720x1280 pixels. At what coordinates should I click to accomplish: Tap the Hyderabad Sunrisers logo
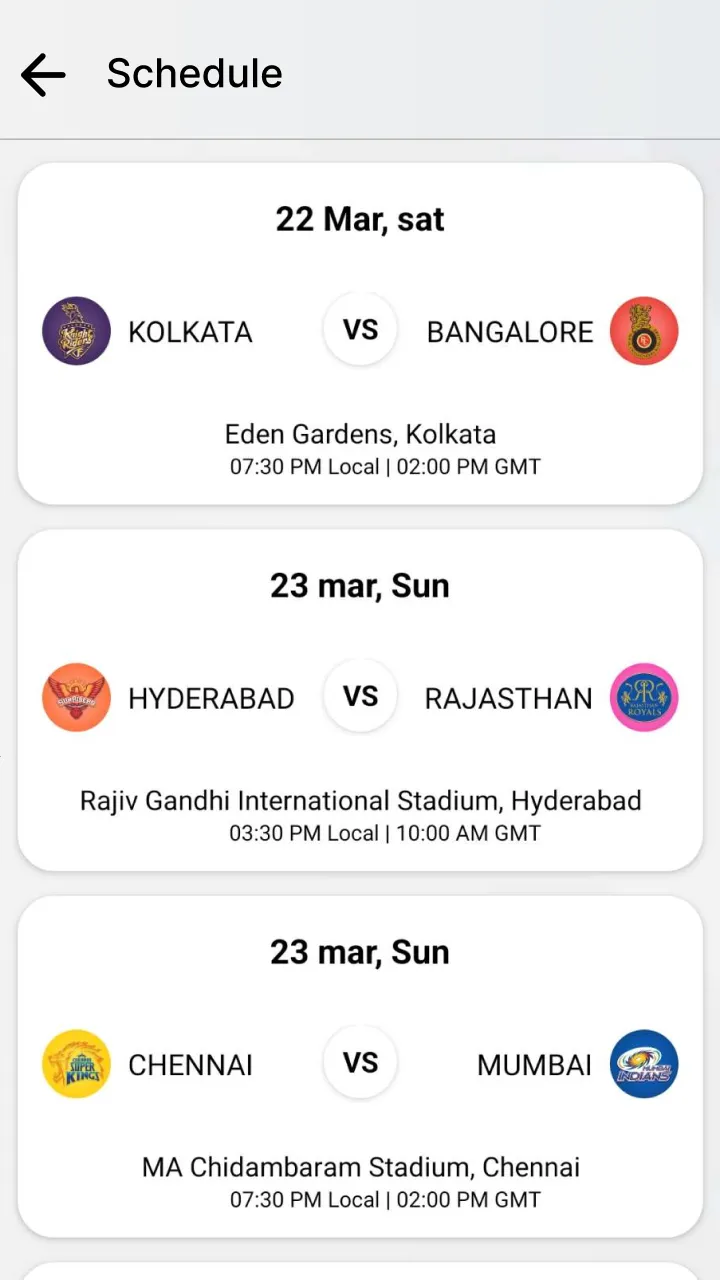pos(76,697)
